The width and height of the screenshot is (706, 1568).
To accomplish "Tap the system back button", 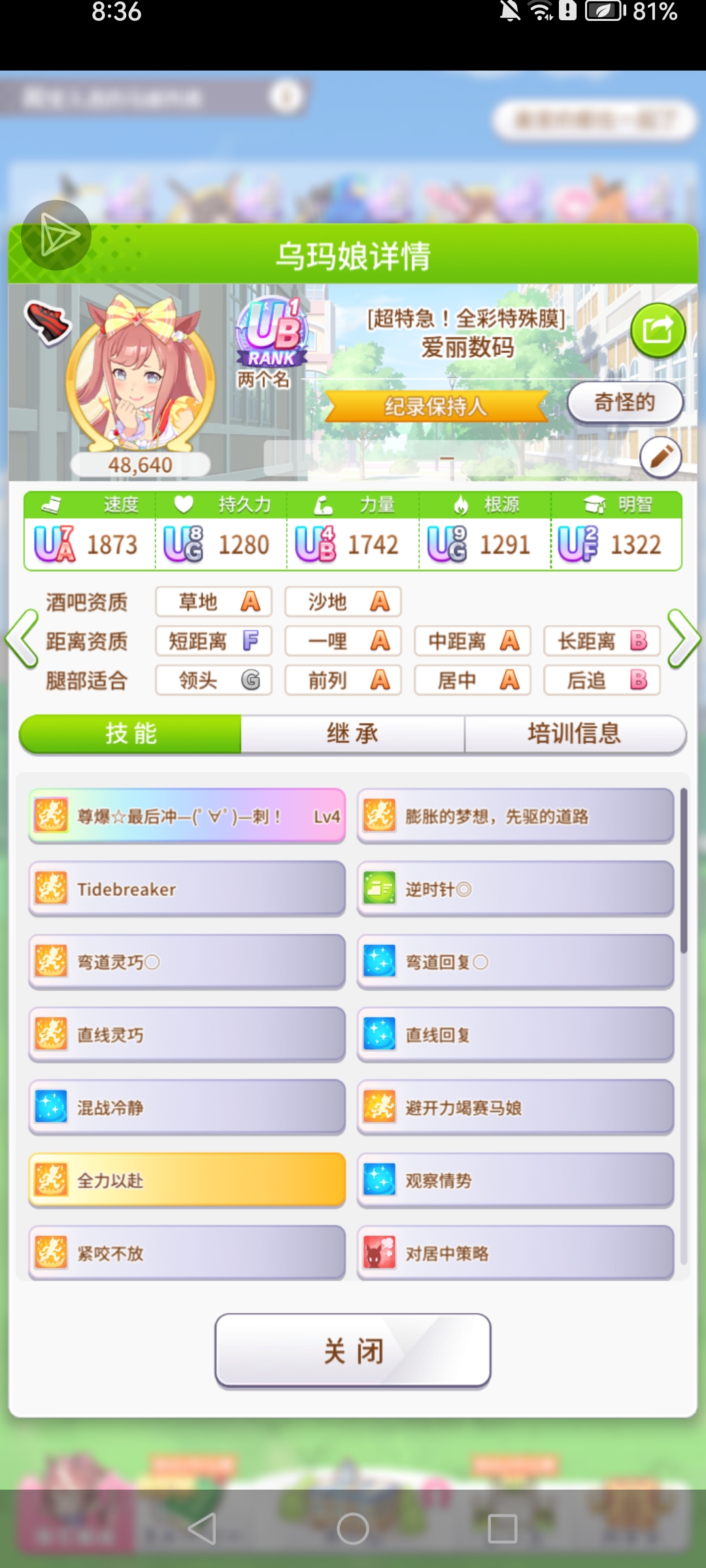I will coord(202,1529).
